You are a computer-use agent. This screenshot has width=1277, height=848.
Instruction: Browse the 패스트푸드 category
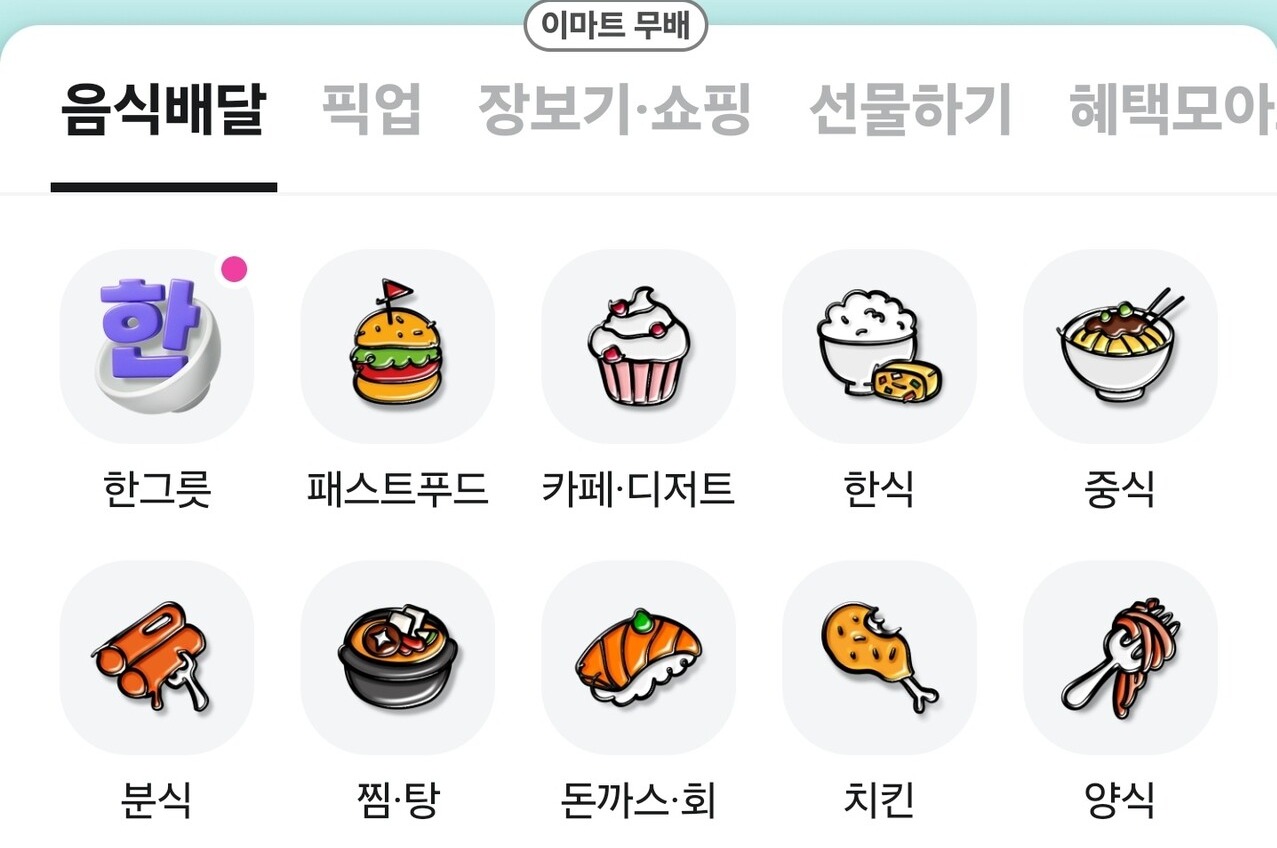[x=397, y=346]
